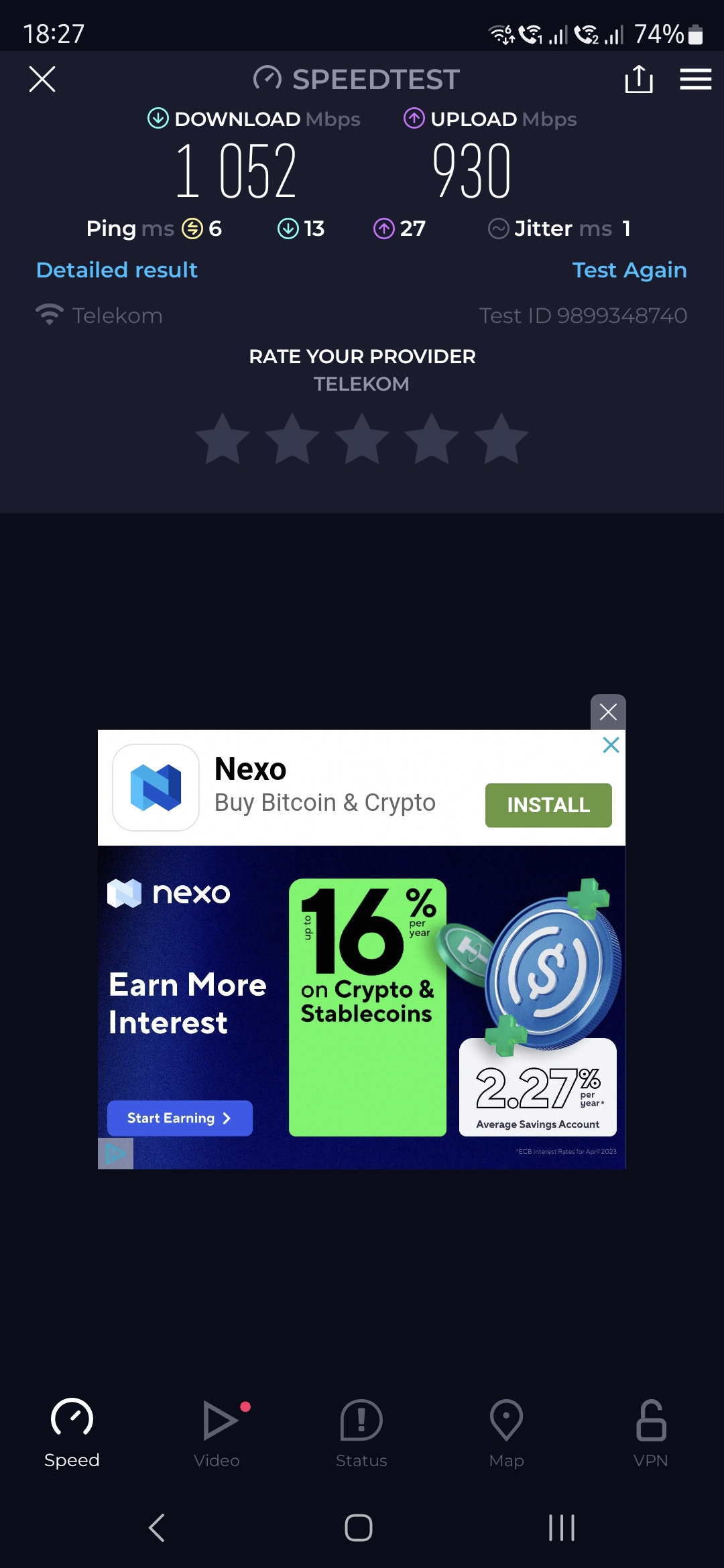Tap Start Earning in the Nexo ad
Viewport: 724px width, 1568px height.
tap(180, 1118)
